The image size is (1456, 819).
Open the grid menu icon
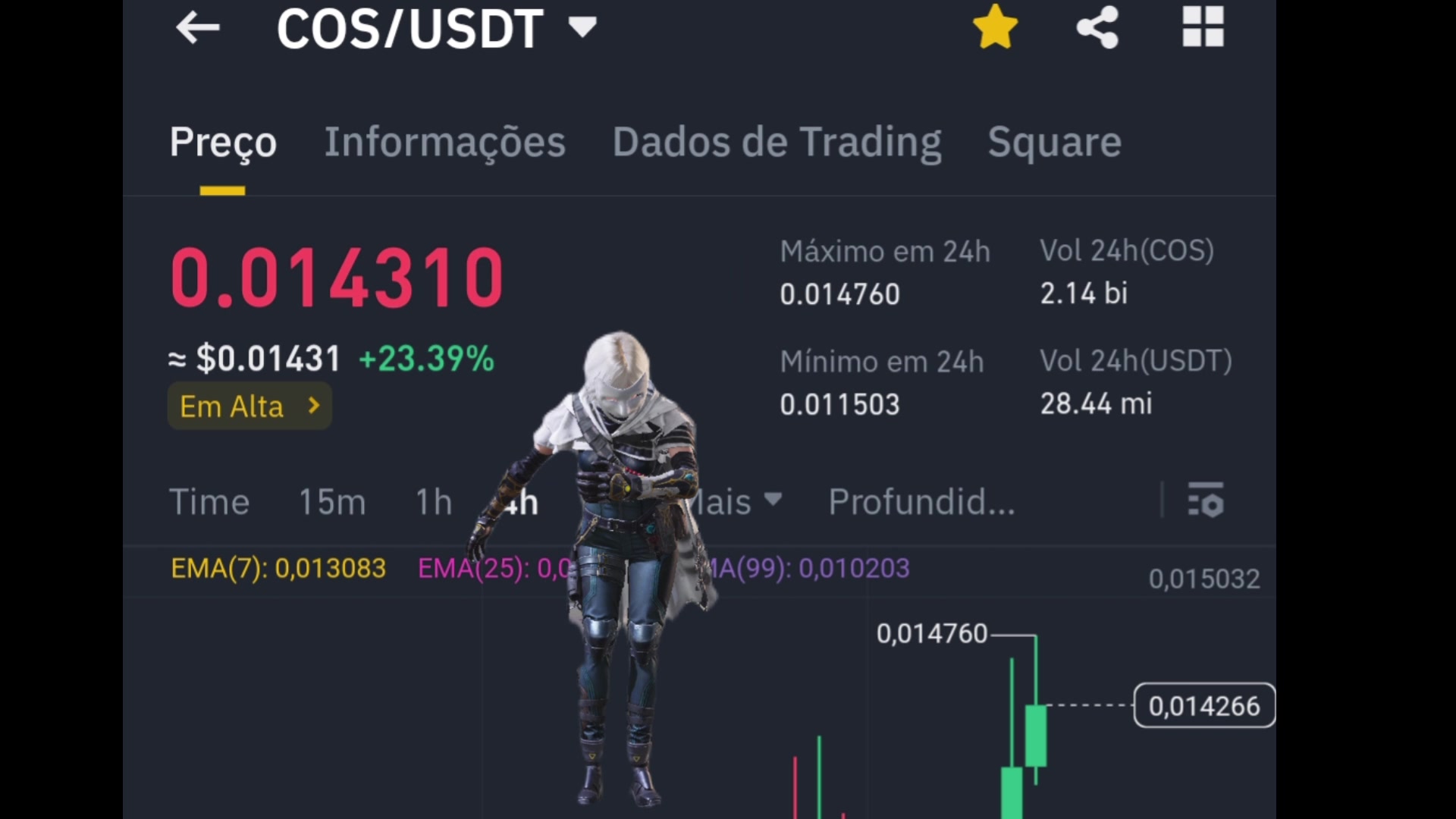coord(1203,28)
